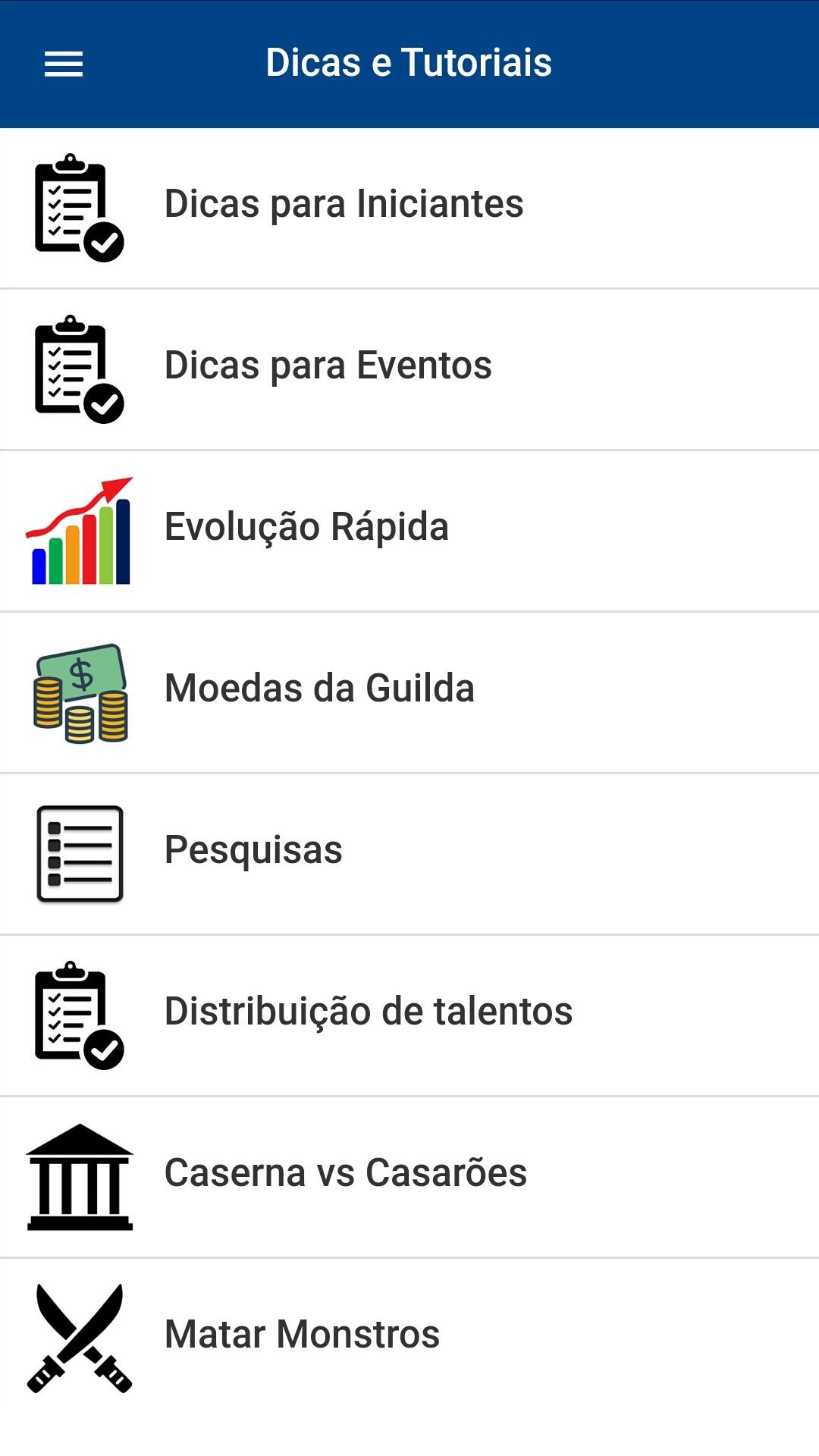Select the Matar Monstros row
The width and height of the screenshot is (819, 1456).
click(302, 1335)
